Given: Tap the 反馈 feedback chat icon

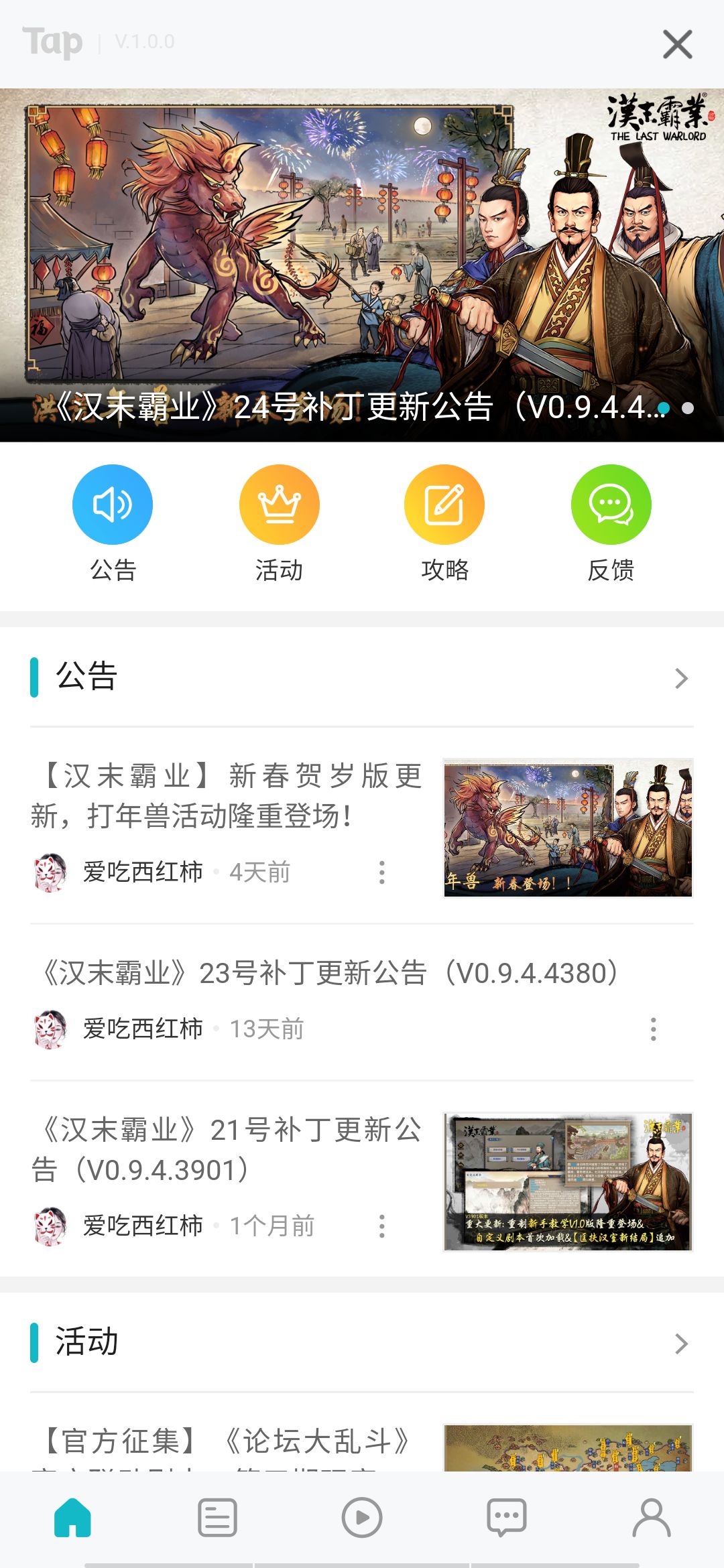Looking at the screenshot, I should [609, 504].
